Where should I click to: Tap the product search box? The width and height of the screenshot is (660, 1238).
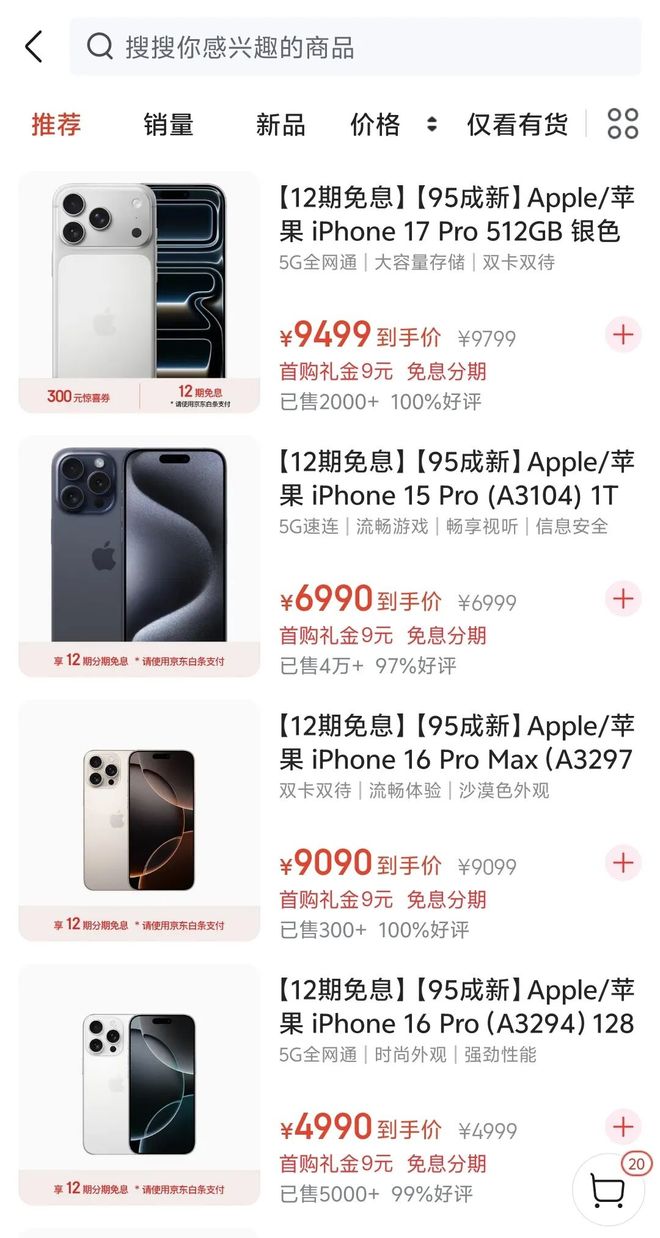coord(355,47)
